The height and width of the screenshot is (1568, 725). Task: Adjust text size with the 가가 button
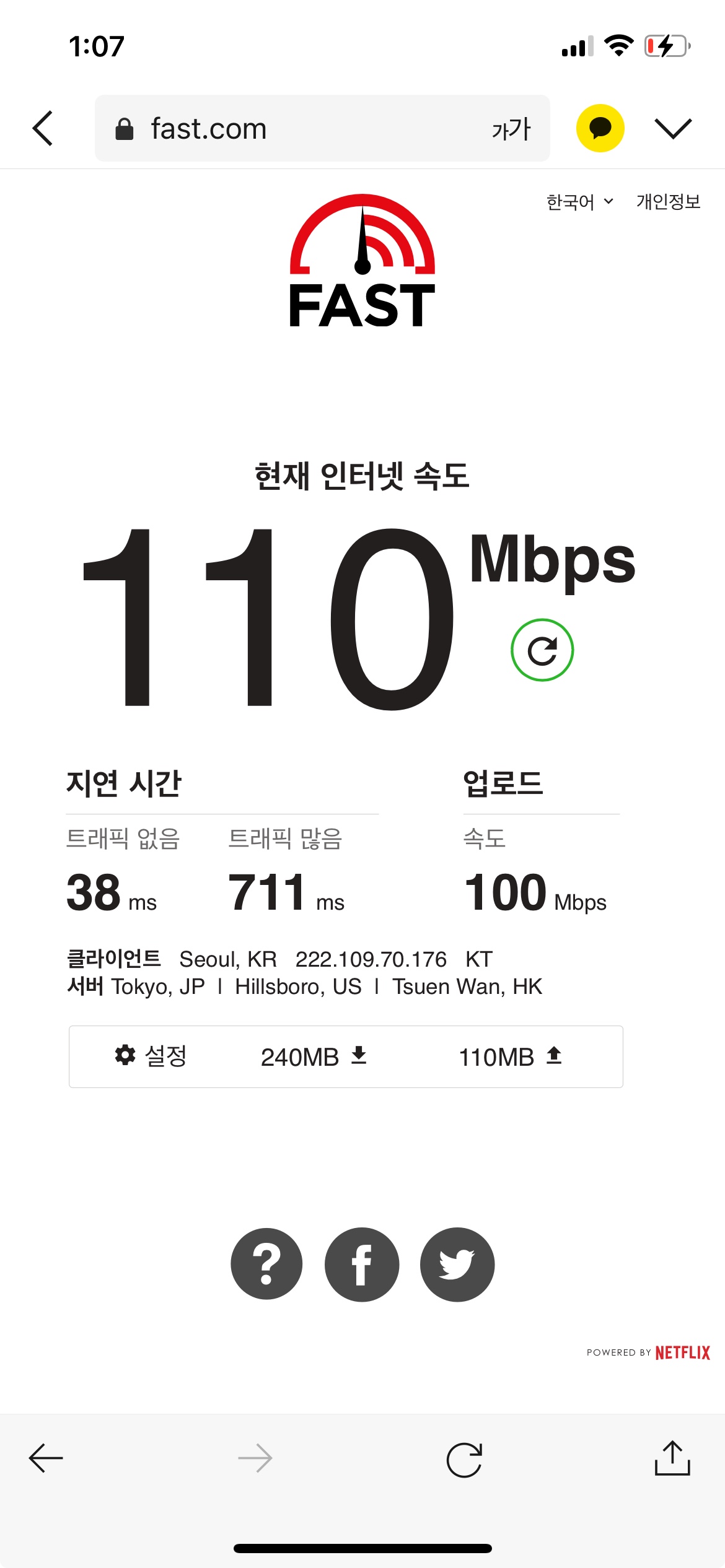click(x=511, y=129)
